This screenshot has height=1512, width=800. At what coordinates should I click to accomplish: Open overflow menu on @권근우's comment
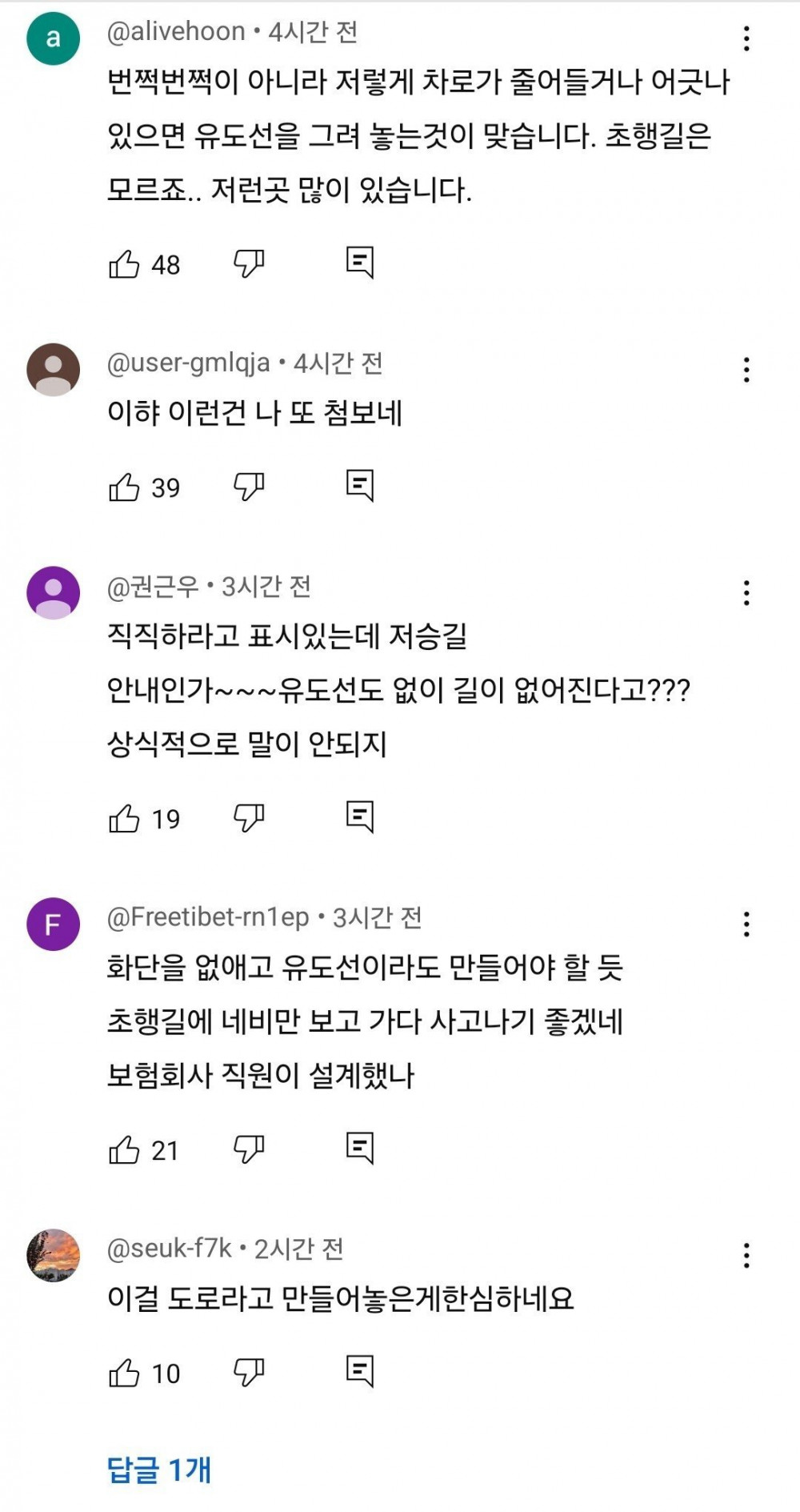pyautogui.click(x=746, y=593)
